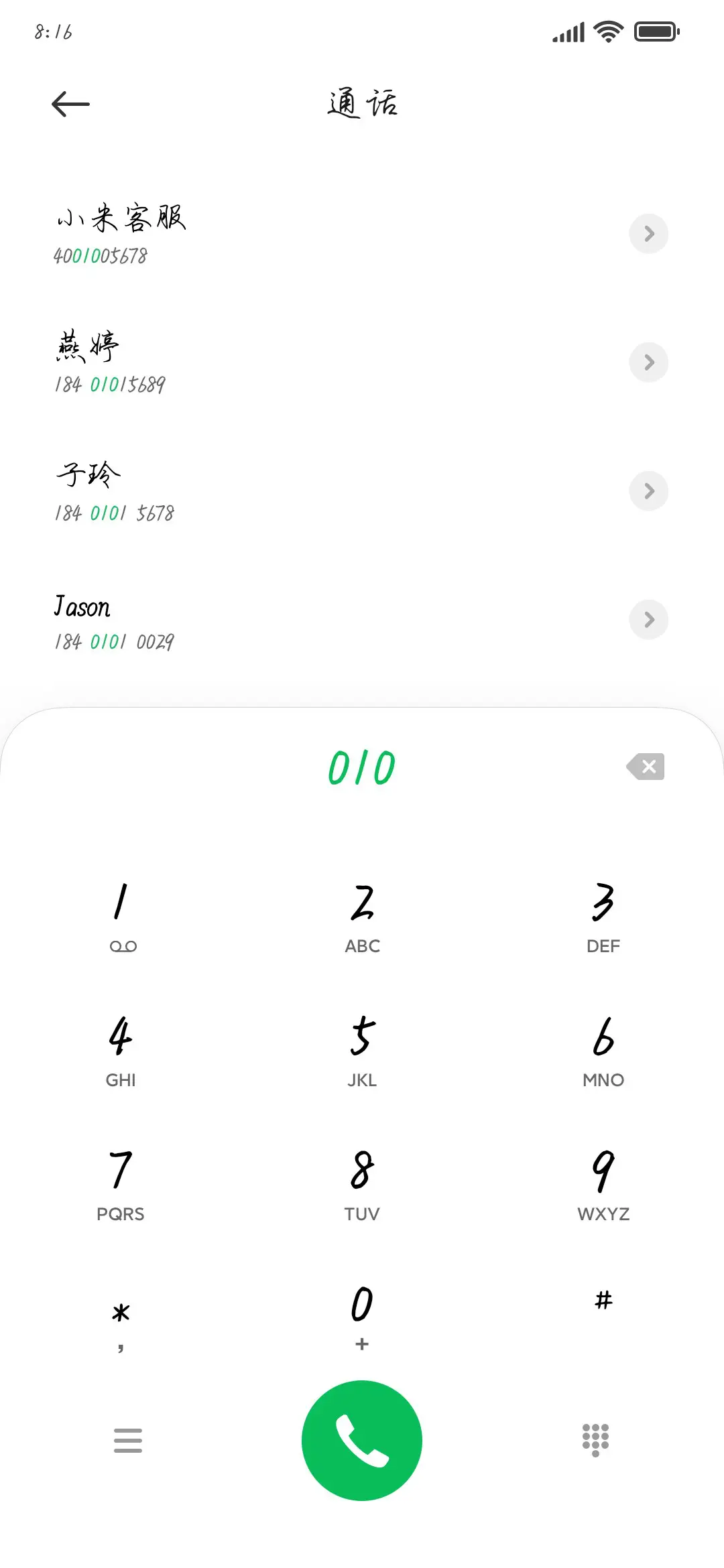The image size is (724, 1568).
Task: Expand details for 燕婷
Action: tap(648, 363)
